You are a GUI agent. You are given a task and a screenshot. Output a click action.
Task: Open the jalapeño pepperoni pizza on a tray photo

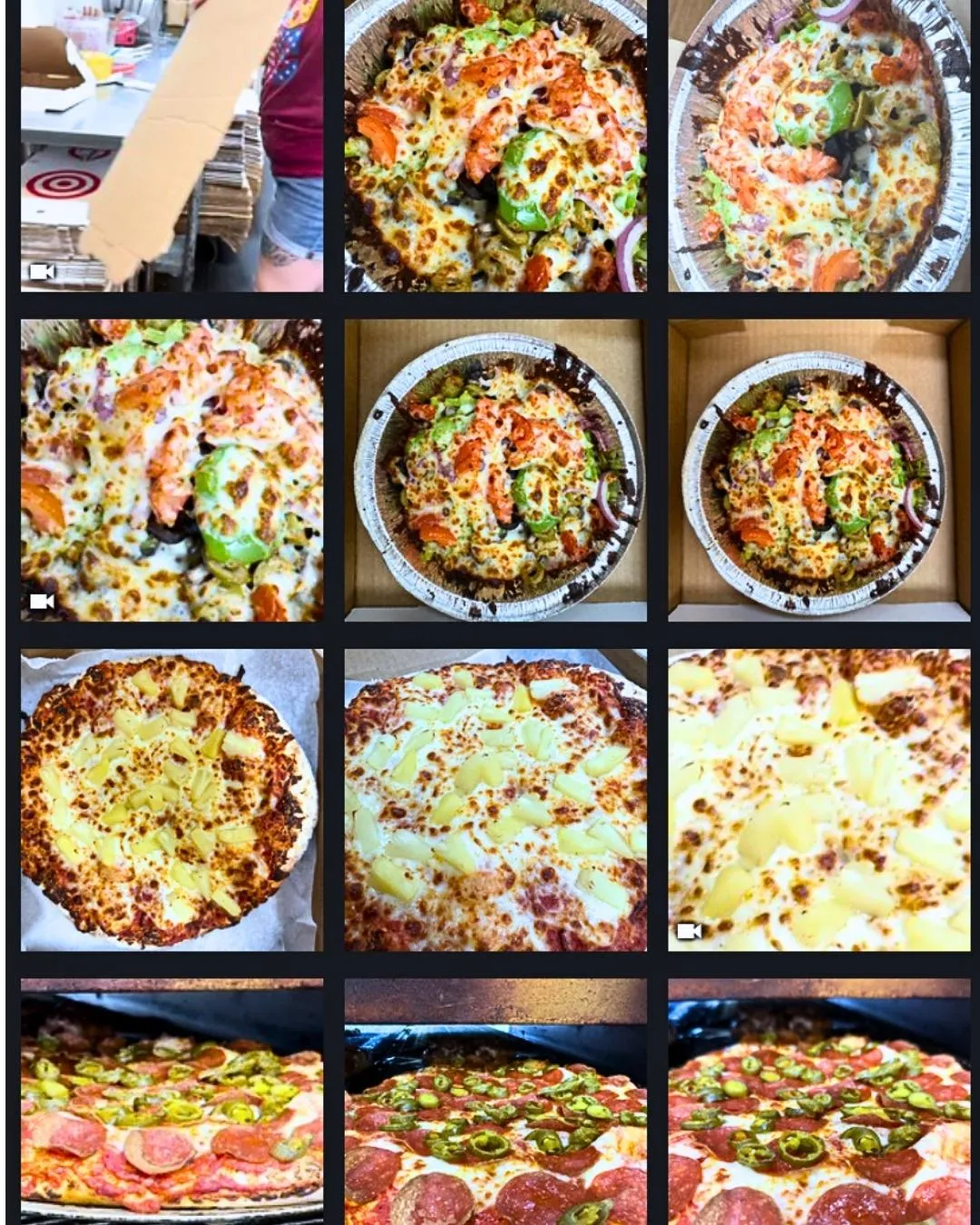tap(171, 1102)
